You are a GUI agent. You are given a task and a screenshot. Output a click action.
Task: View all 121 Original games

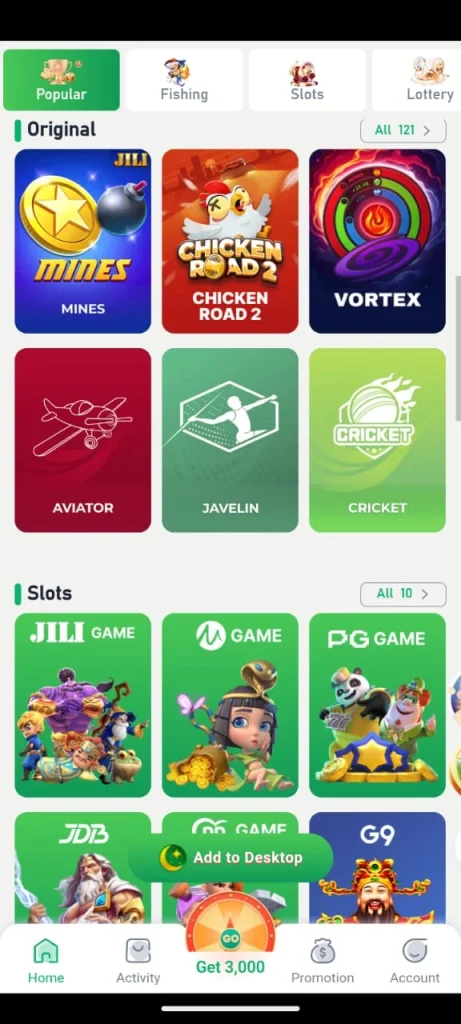(x=403, y=131)
